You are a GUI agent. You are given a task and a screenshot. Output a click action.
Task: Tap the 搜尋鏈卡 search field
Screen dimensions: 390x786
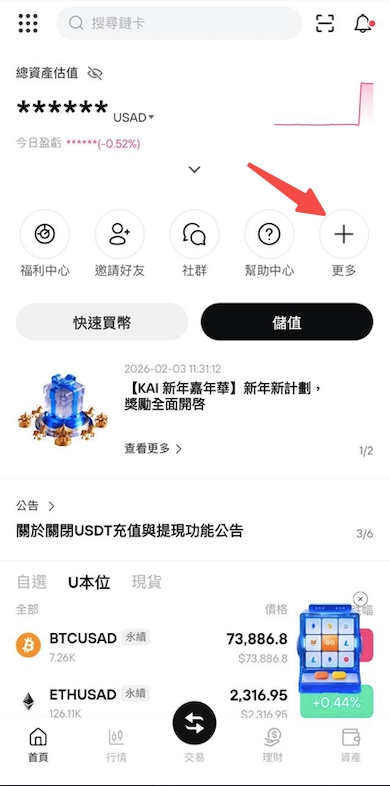coord(179,23)
